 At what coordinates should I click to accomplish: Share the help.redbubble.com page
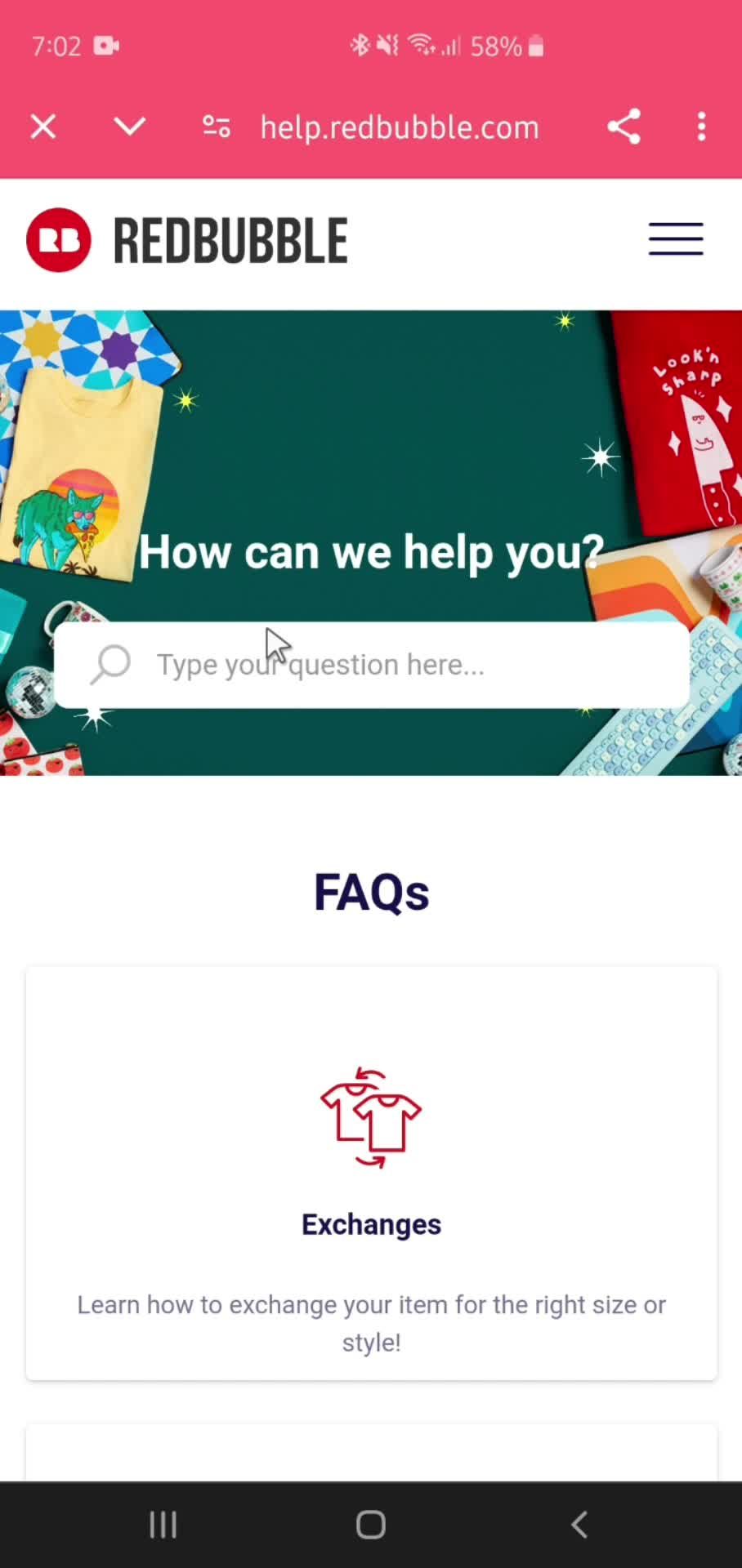click(624, 127)
